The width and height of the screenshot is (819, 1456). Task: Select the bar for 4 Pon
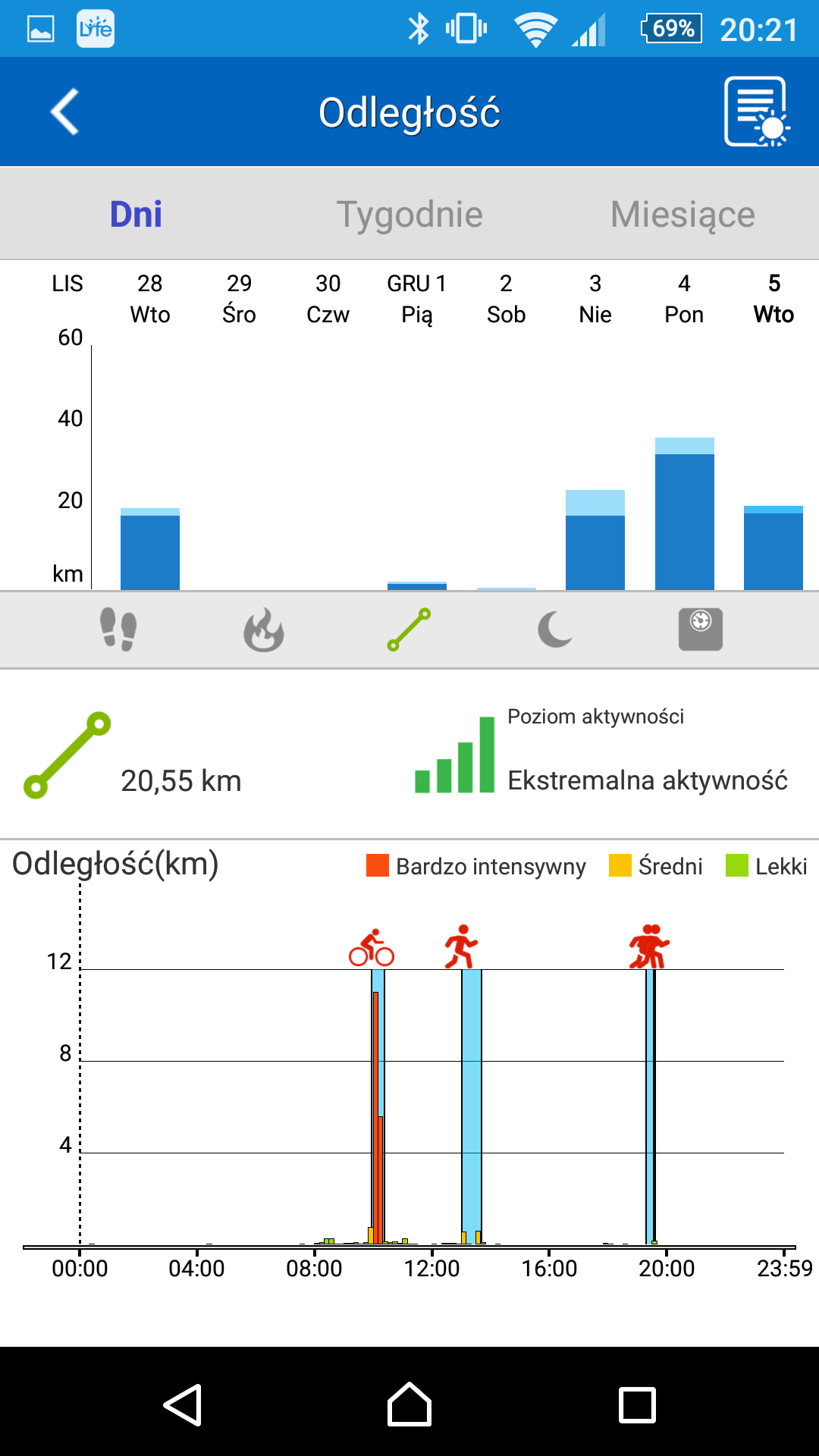(x=685, y=513)
